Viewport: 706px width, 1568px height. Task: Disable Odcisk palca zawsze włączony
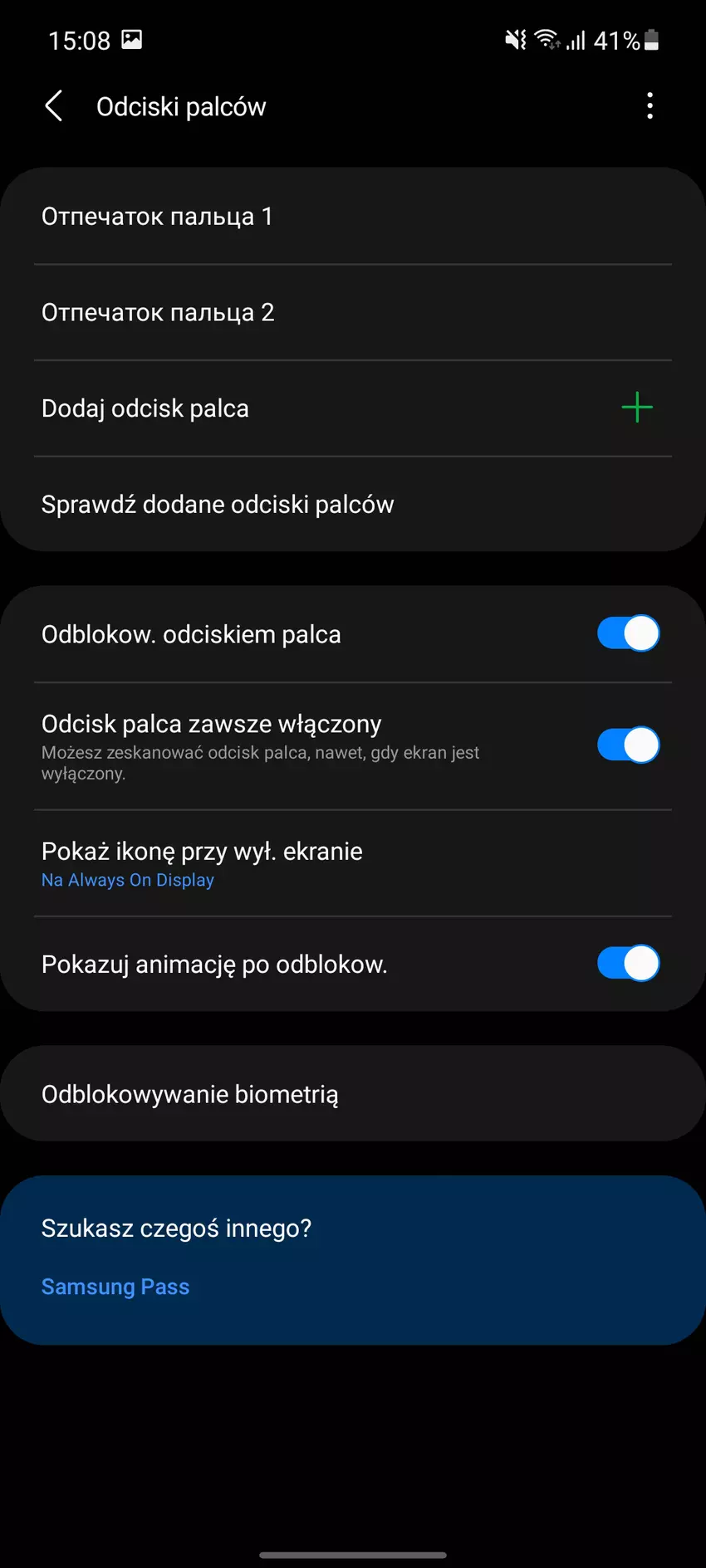(628, 745)
